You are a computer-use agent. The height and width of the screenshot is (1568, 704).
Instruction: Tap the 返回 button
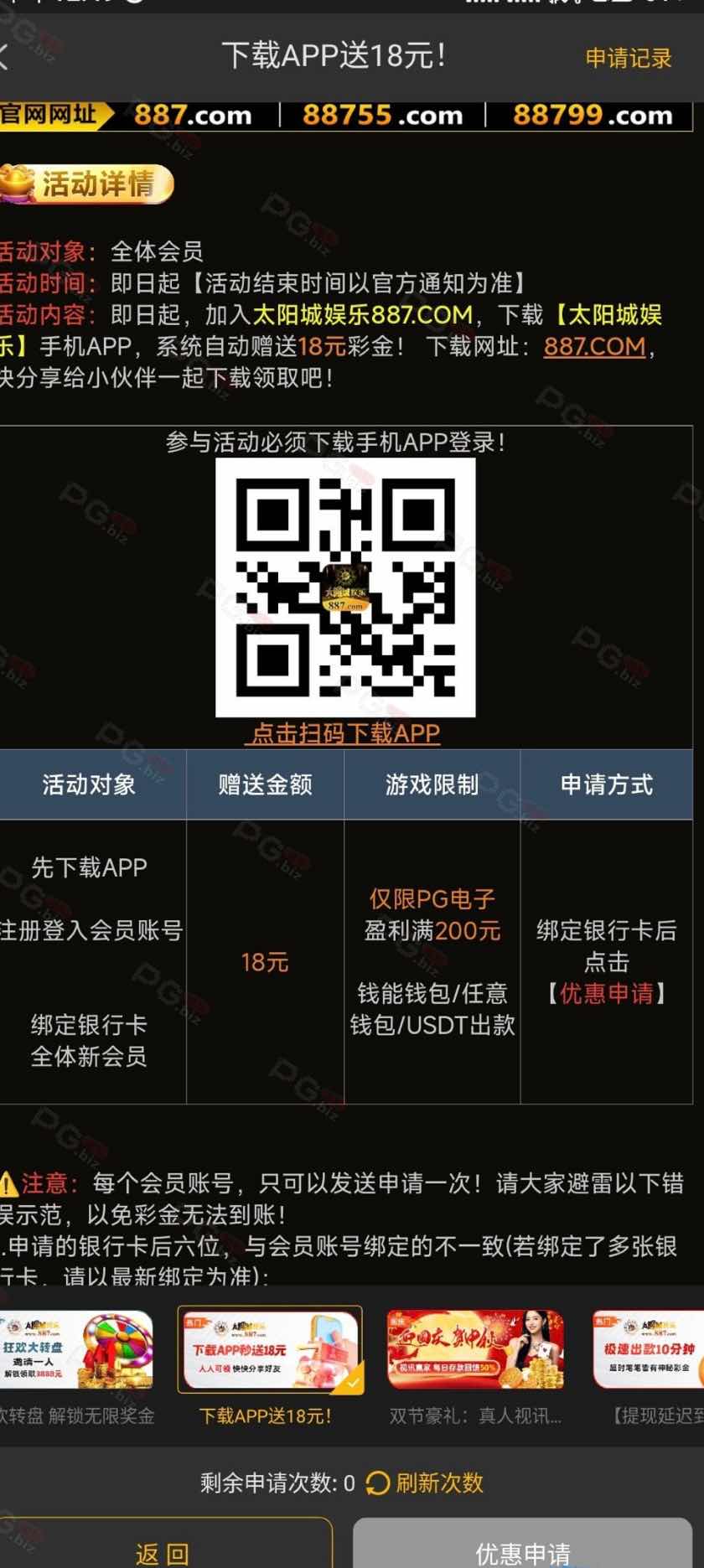[x=163, y=1547]
